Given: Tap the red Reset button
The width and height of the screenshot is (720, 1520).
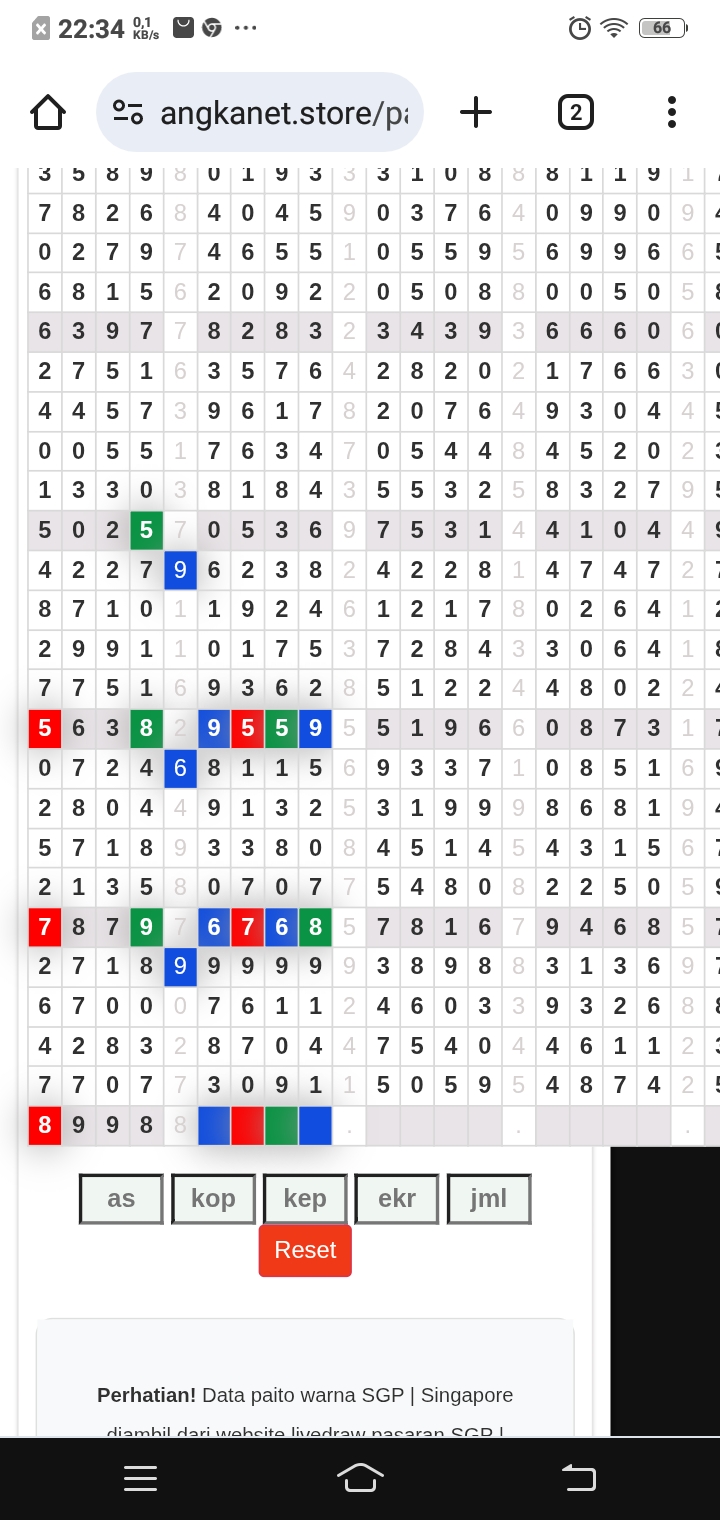Looking at the screenshot, I should point(305,1250).
